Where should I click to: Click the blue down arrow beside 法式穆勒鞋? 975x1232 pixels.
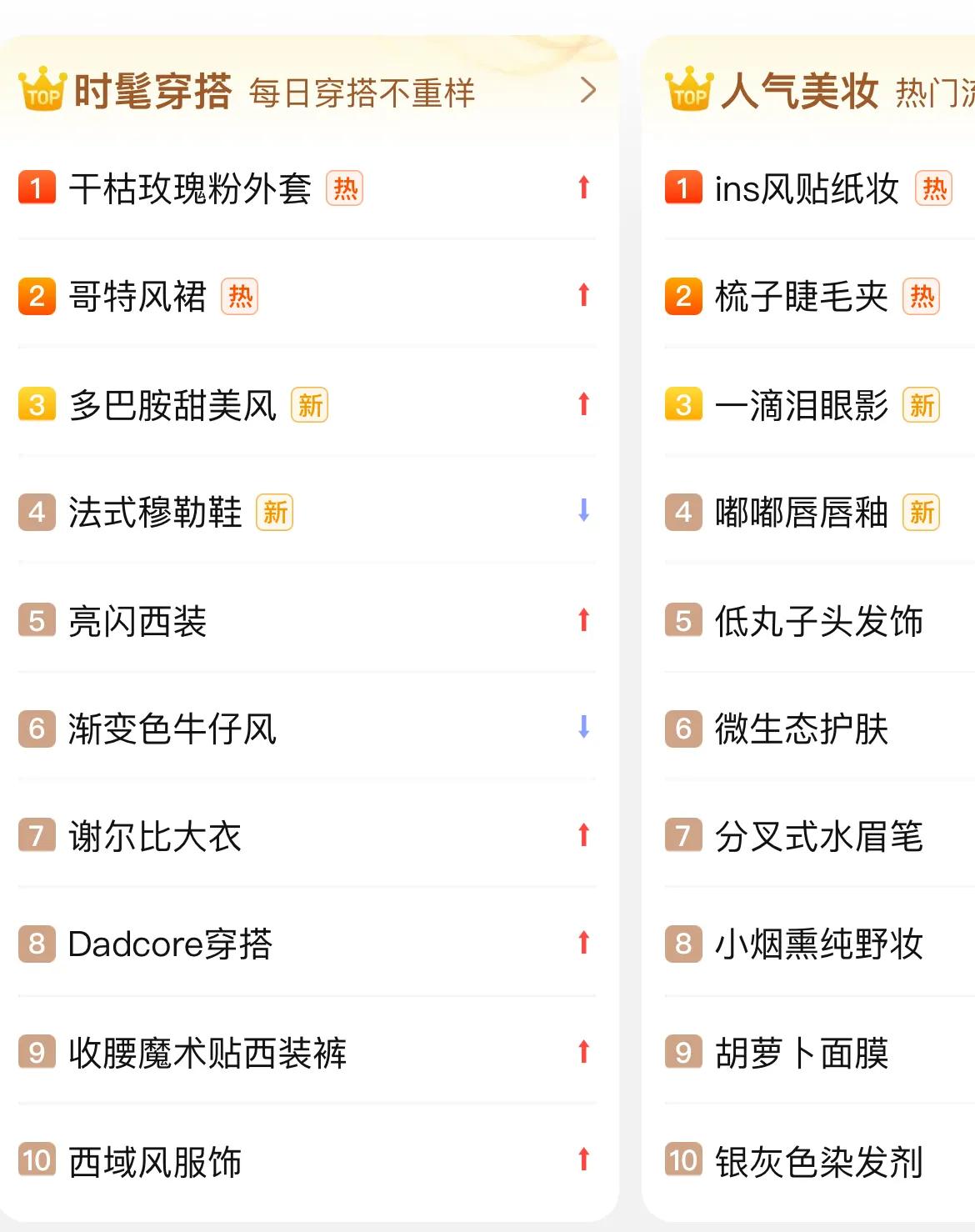[x=584, y=513]
